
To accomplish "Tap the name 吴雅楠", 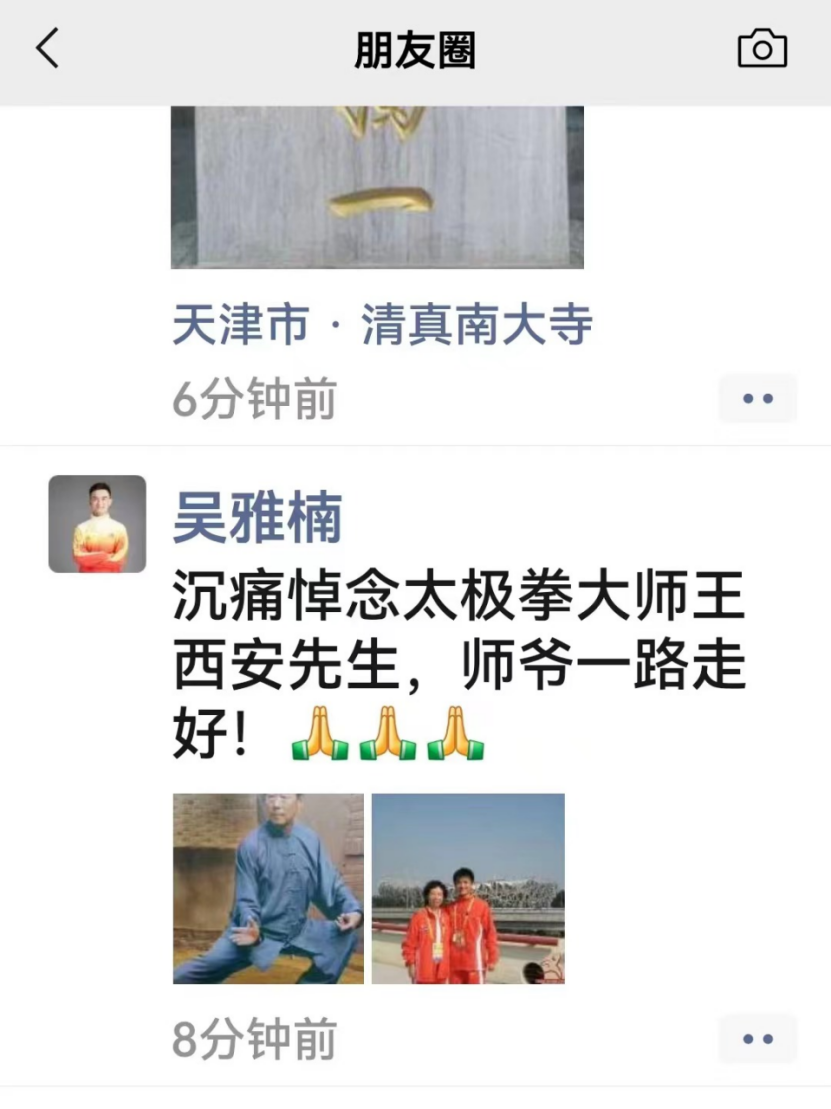I will (257, 519).
